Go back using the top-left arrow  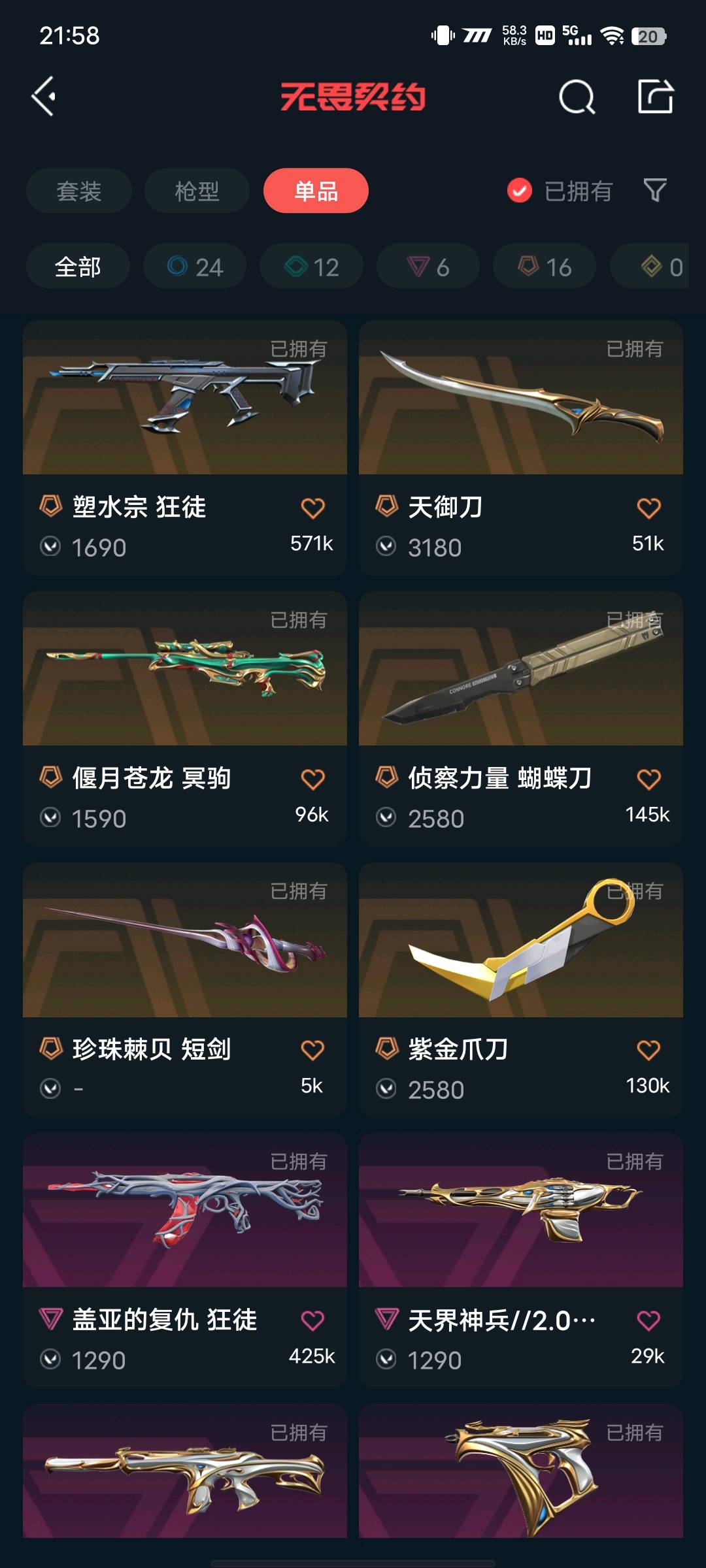44,97
